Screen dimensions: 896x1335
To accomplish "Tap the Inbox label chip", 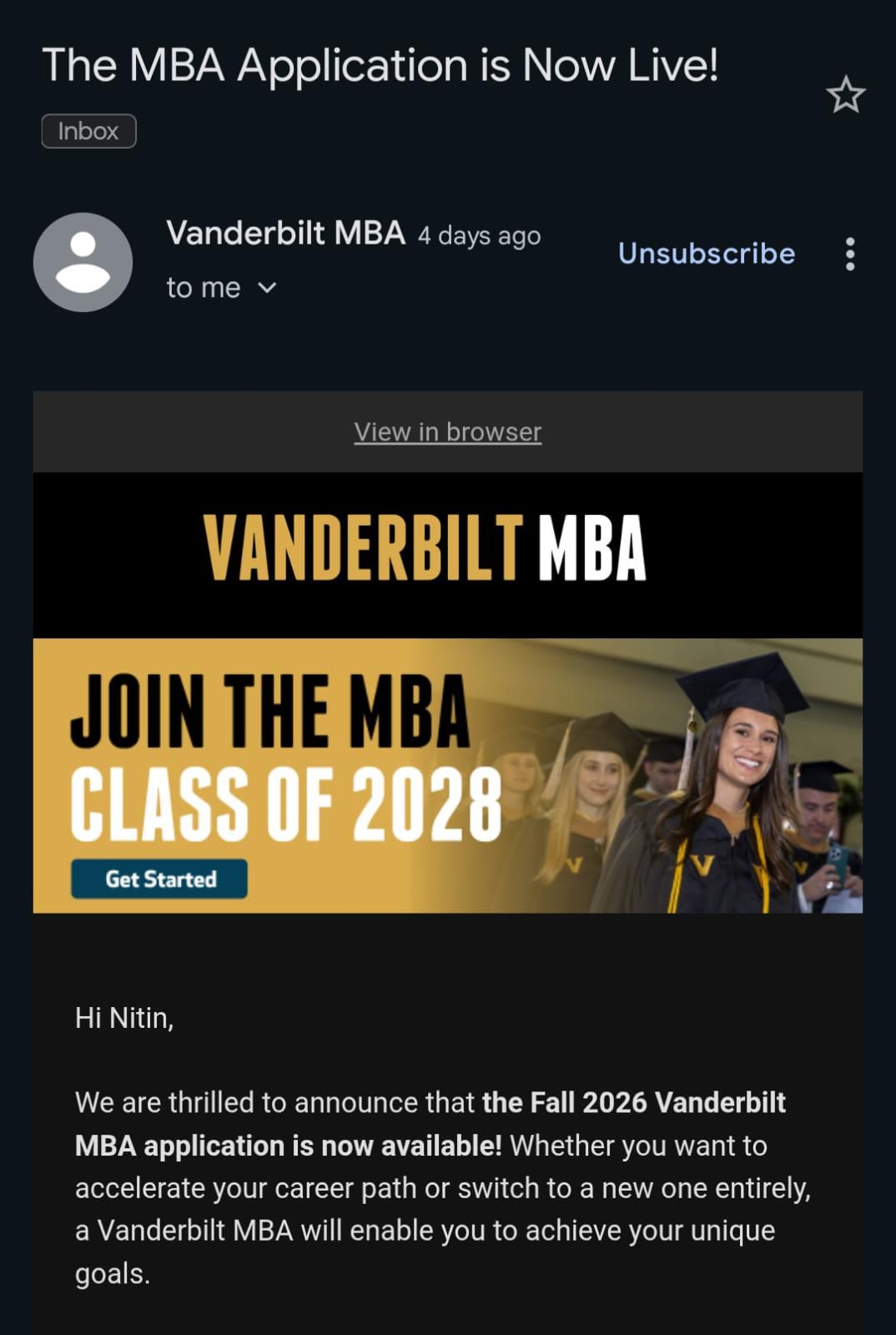I will 88,131.
